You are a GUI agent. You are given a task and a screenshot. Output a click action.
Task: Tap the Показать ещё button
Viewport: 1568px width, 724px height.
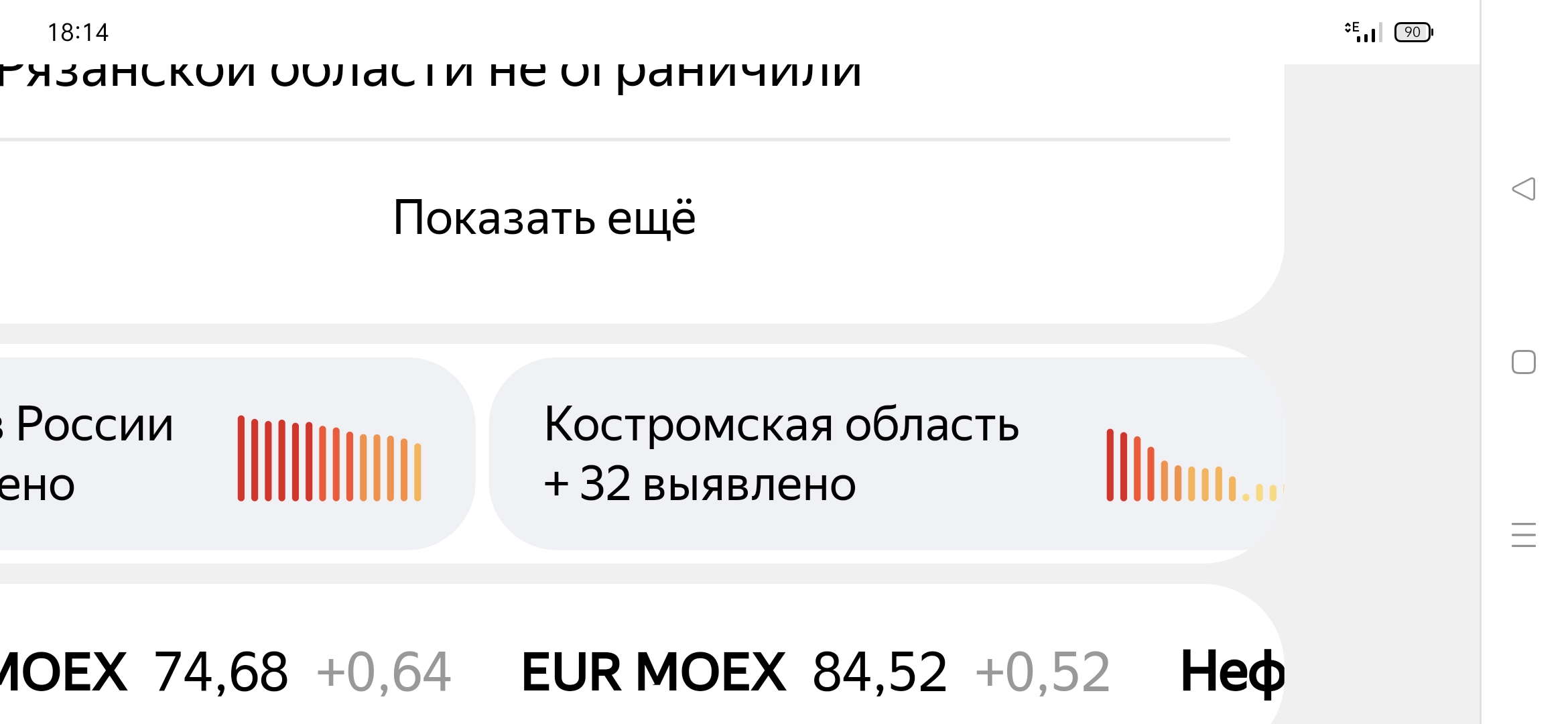coord(544,218)
